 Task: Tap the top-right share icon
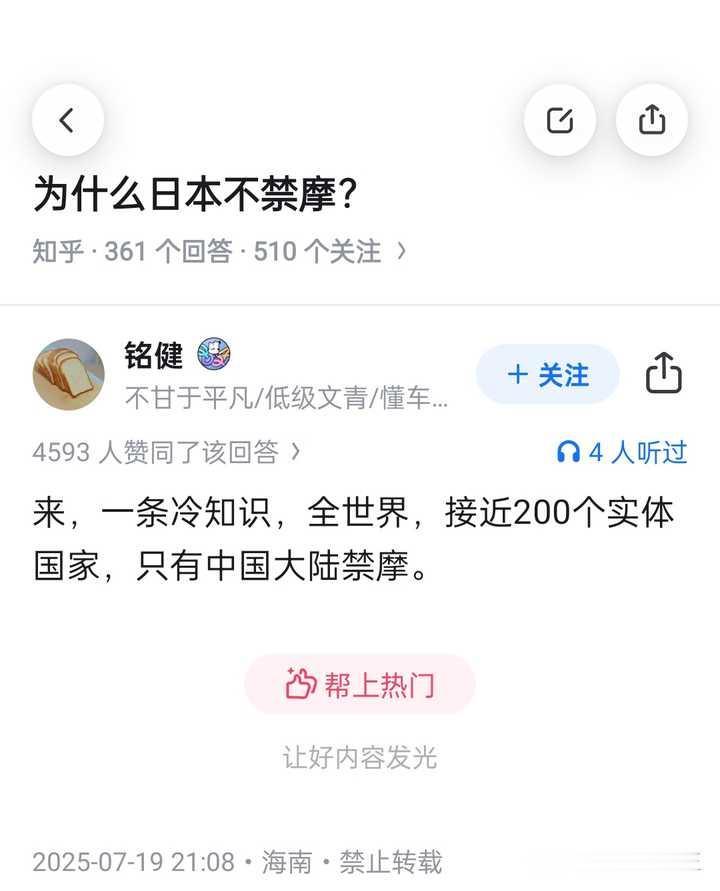pos(652,119)
